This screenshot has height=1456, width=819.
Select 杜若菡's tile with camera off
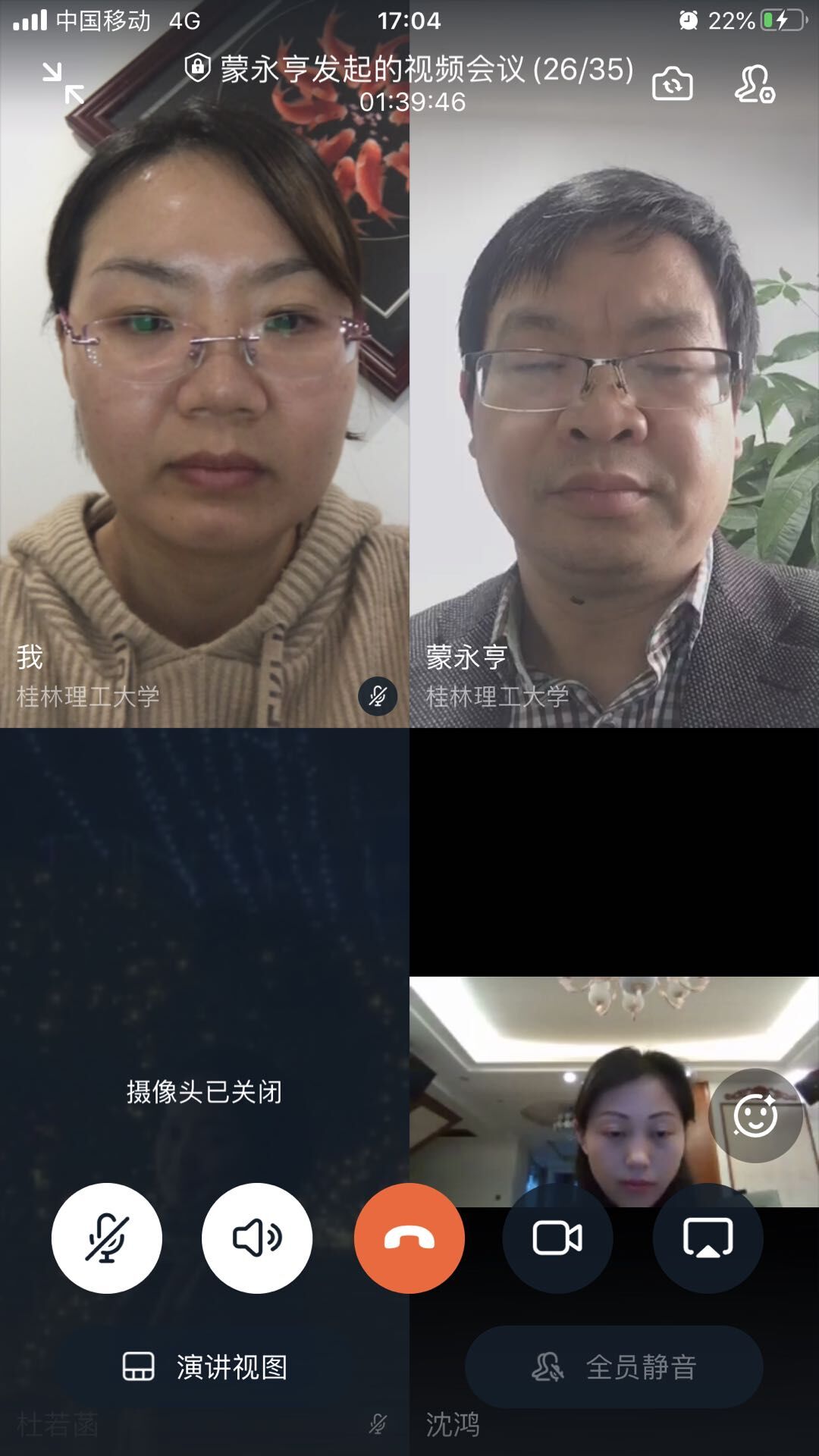coord(205,986)
